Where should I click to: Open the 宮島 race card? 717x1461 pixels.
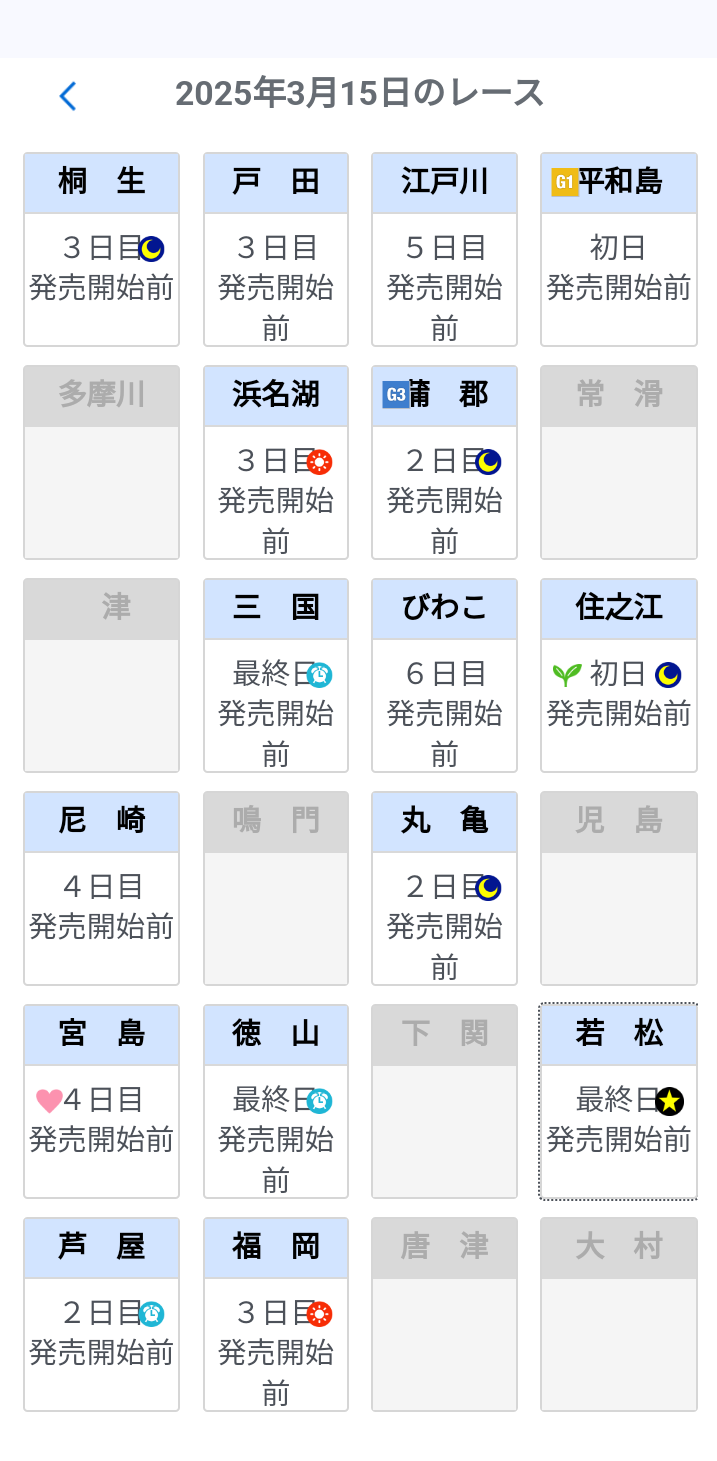click(101, 1102)
